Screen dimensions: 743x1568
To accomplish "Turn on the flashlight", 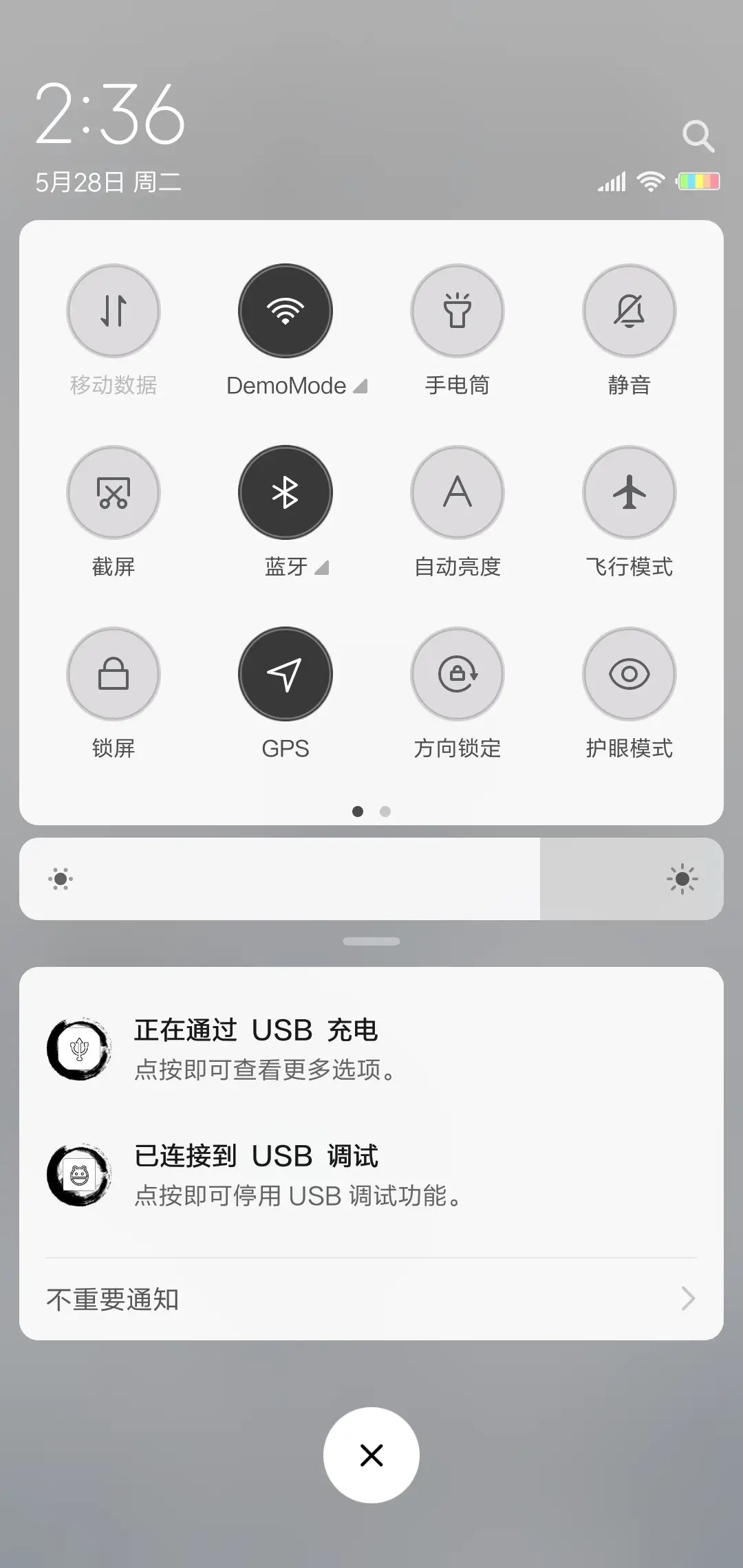I will [x=457, y=311].
